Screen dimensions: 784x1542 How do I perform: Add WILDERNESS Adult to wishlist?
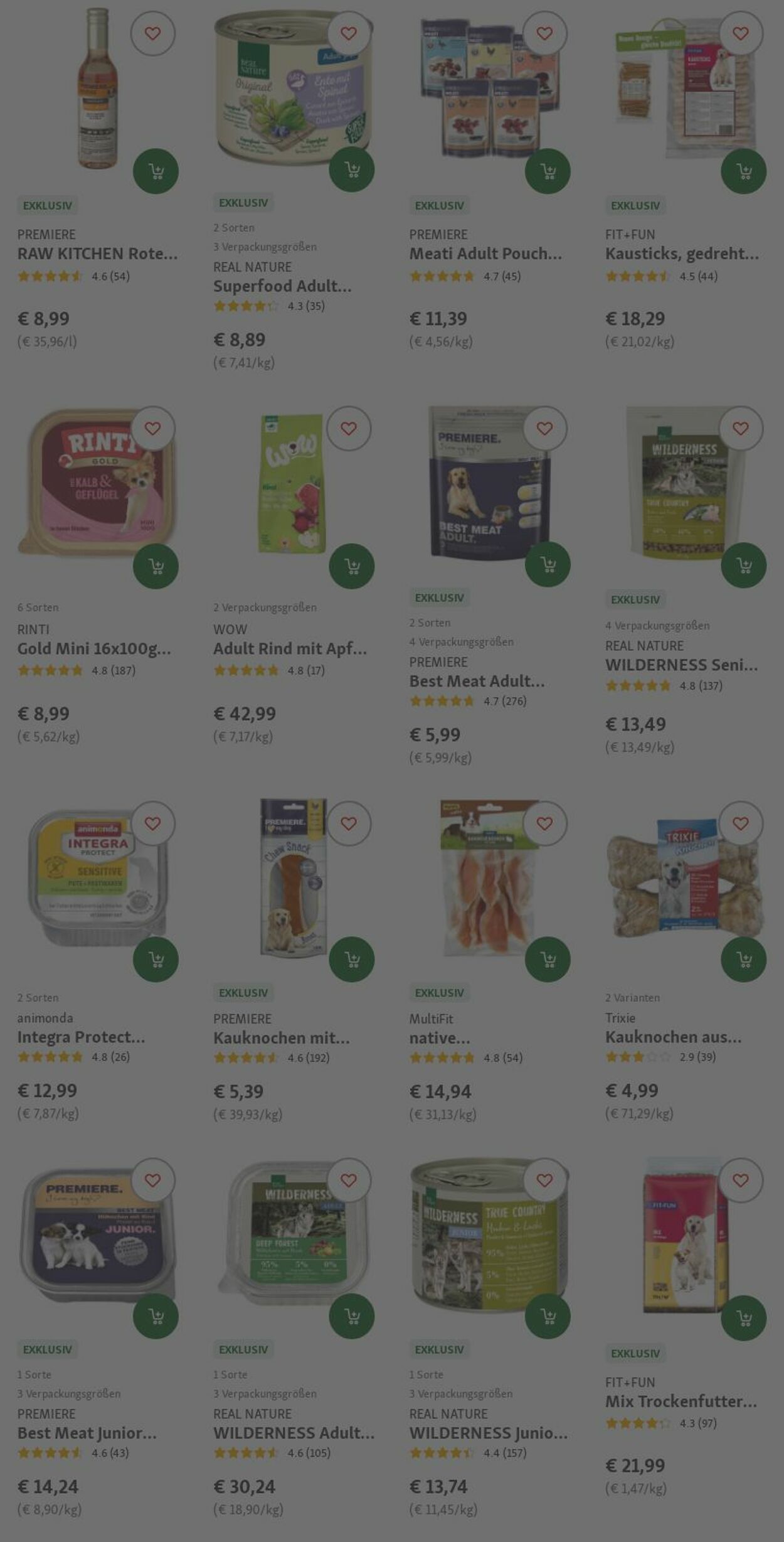349,1181
